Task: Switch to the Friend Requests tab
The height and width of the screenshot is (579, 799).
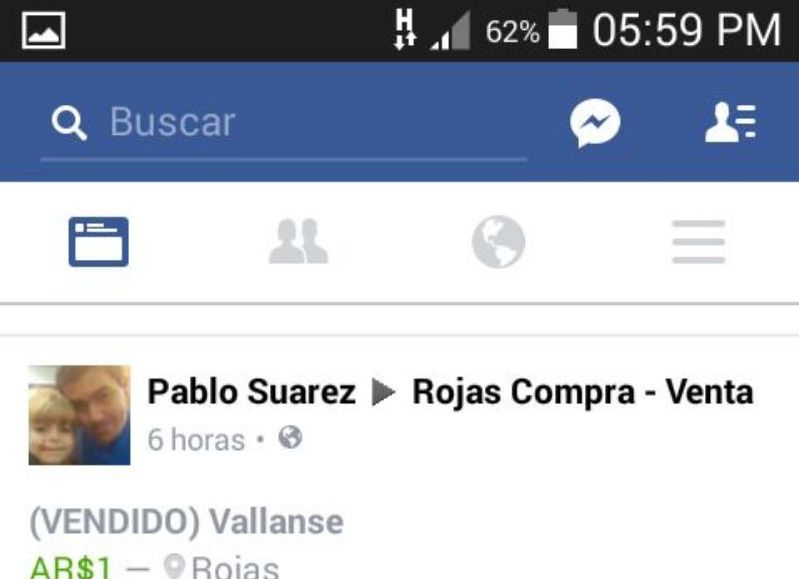Action: coord(298,242)
